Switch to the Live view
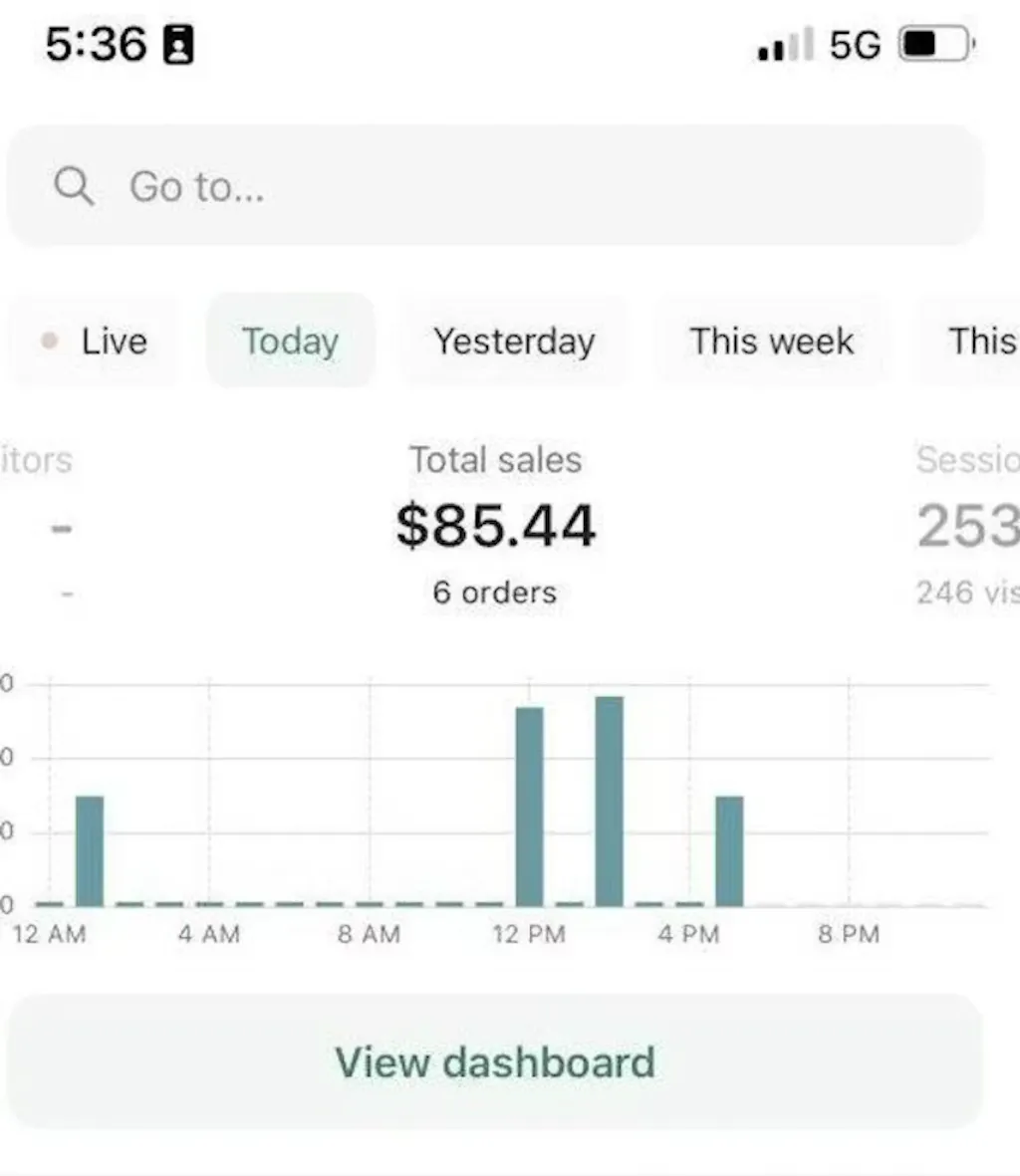 click(x=96, y=342)
